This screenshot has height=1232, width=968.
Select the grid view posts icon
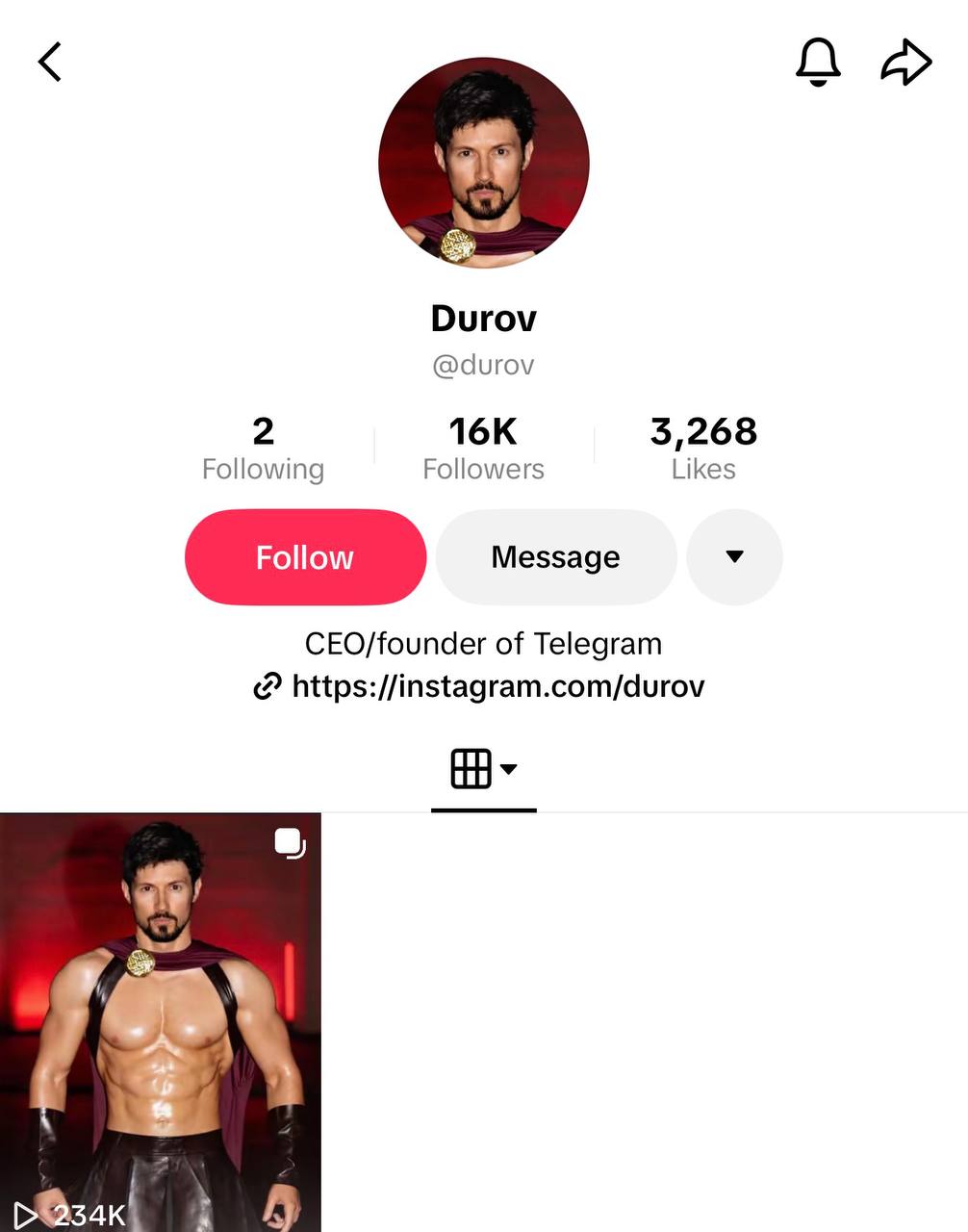[471, 768]
